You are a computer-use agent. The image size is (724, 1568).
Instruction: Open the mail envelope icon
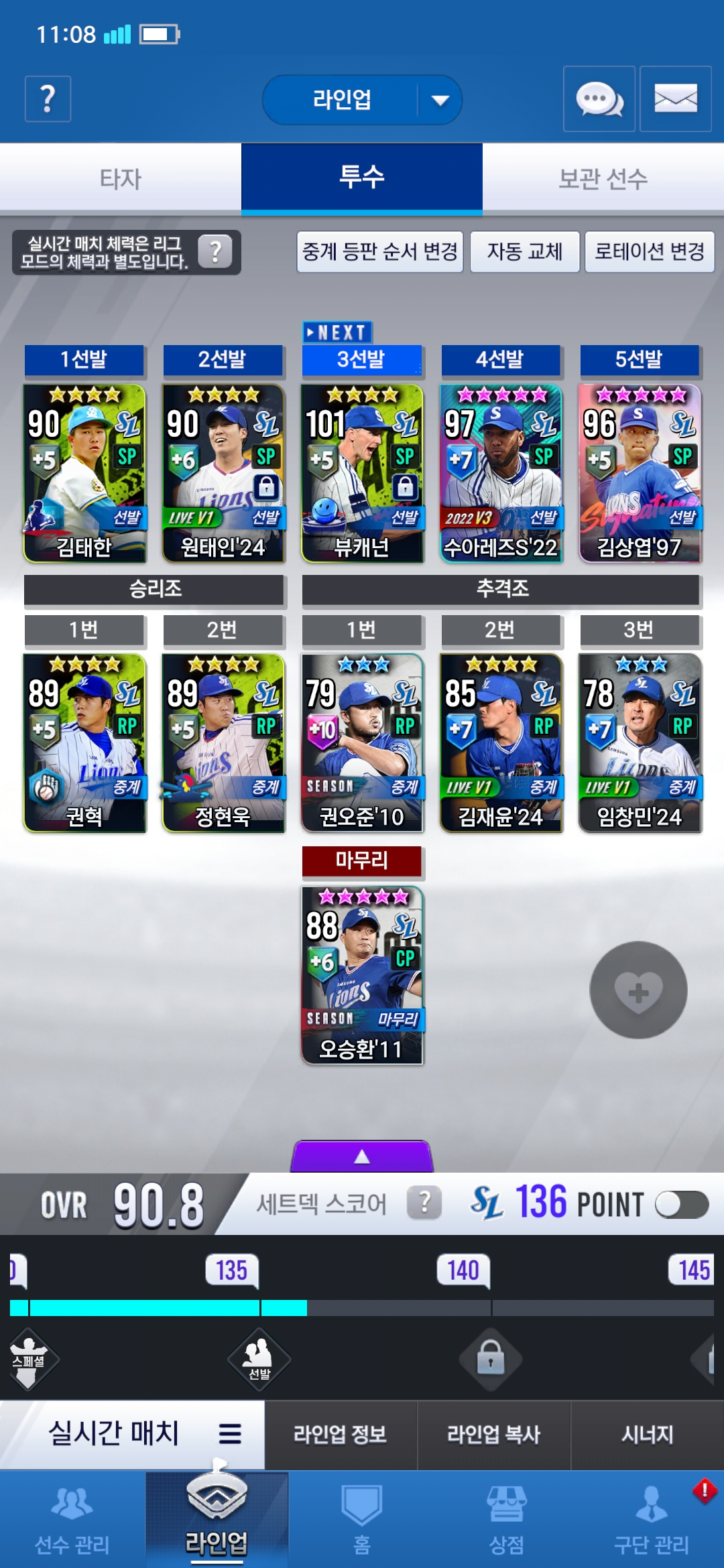point(675,99)
